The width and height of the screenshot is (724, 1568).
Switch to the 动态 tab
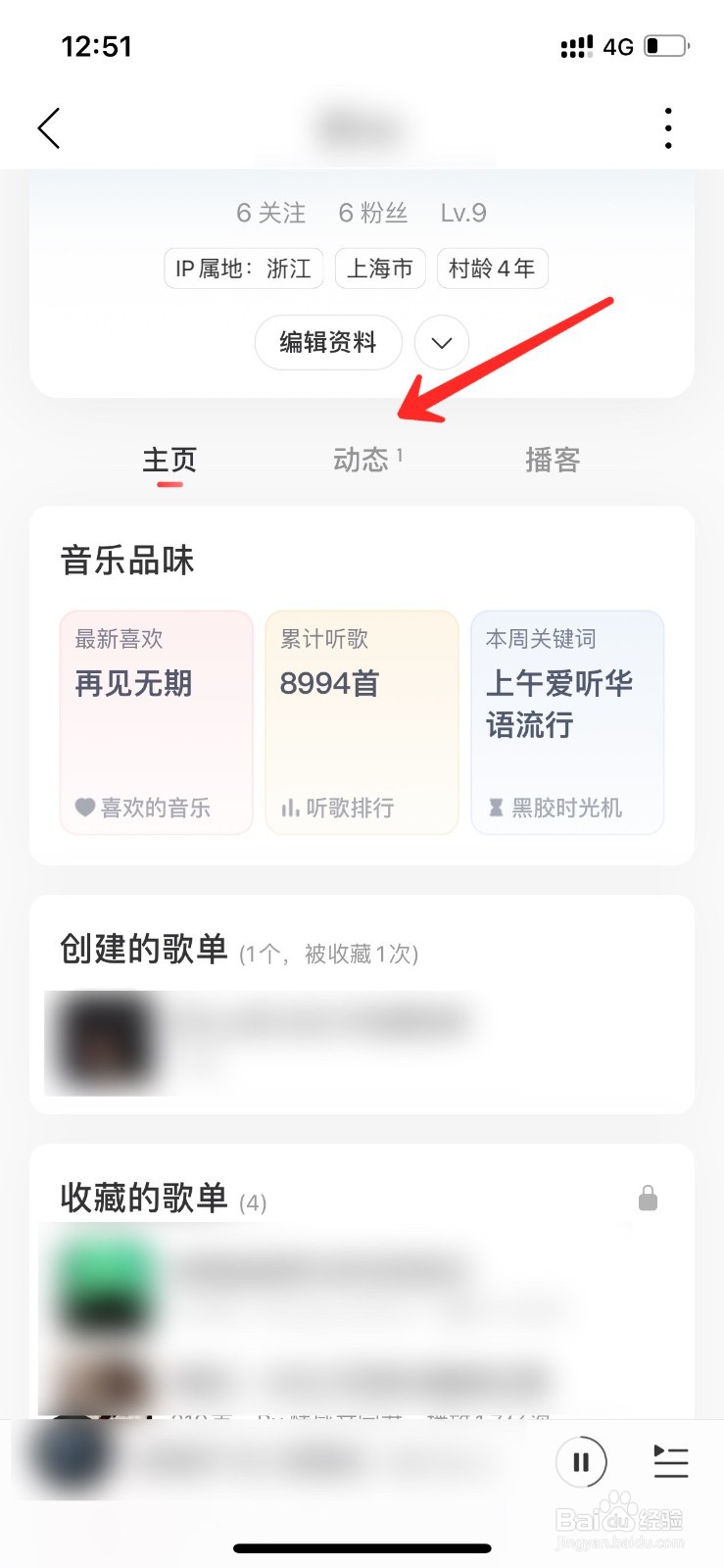pos(364,459)
